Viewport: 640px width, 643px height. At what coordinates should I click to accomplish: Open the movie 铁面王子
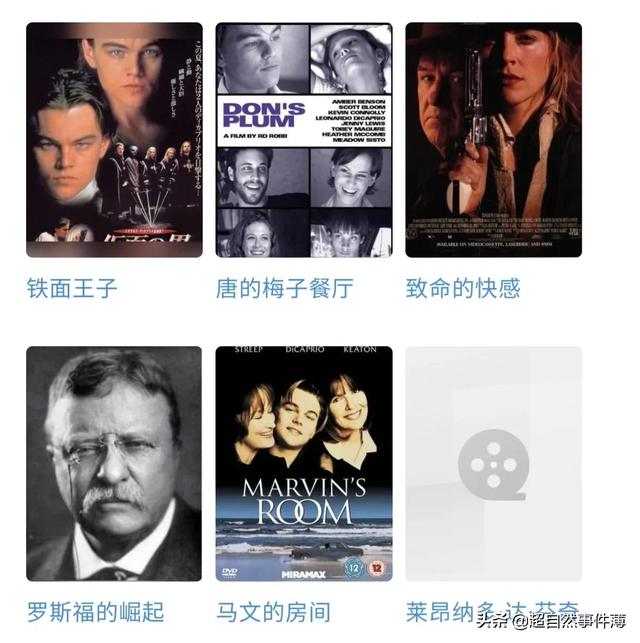pos(113,140)
